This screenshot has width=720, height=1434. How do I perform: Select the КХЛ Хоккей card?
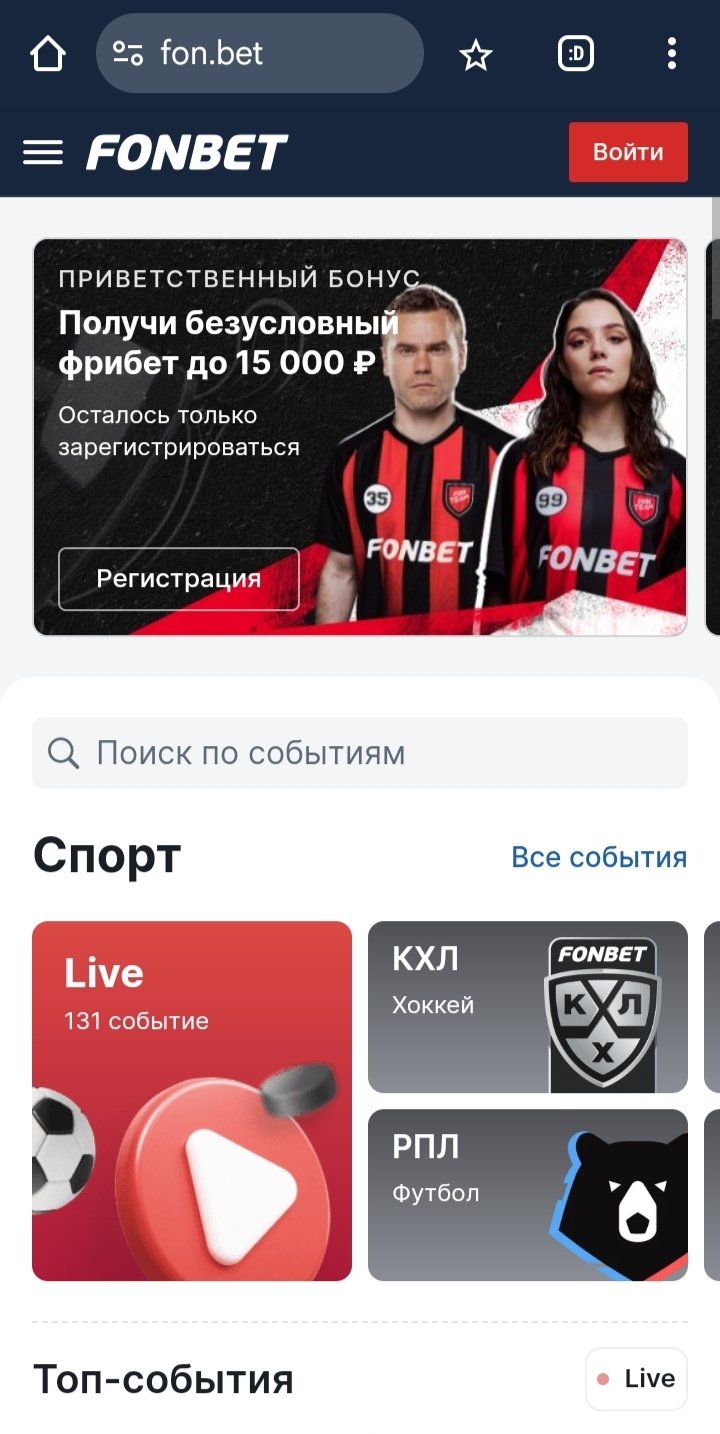(527, 1006)
